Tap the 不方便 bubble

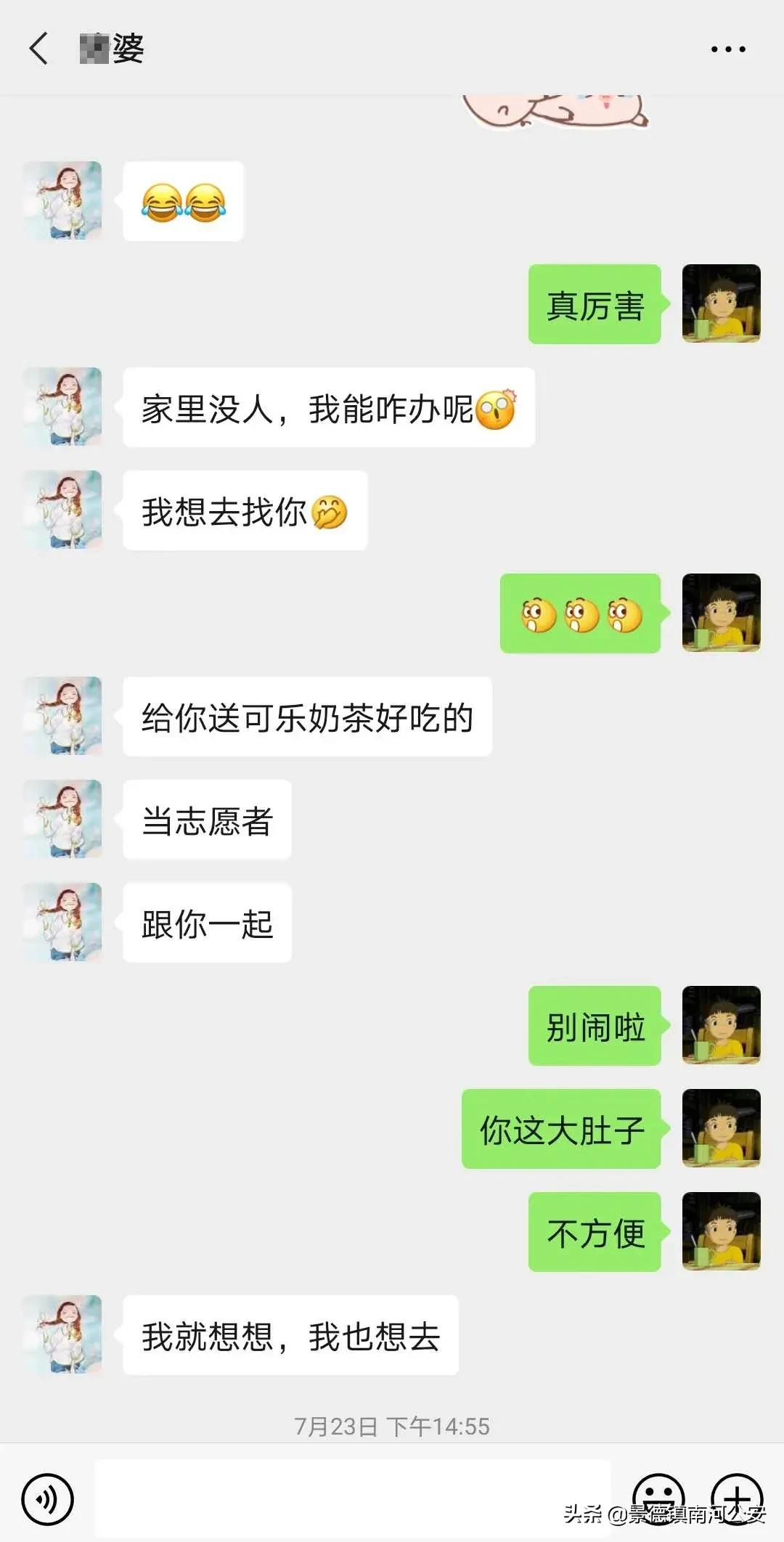593,1231
